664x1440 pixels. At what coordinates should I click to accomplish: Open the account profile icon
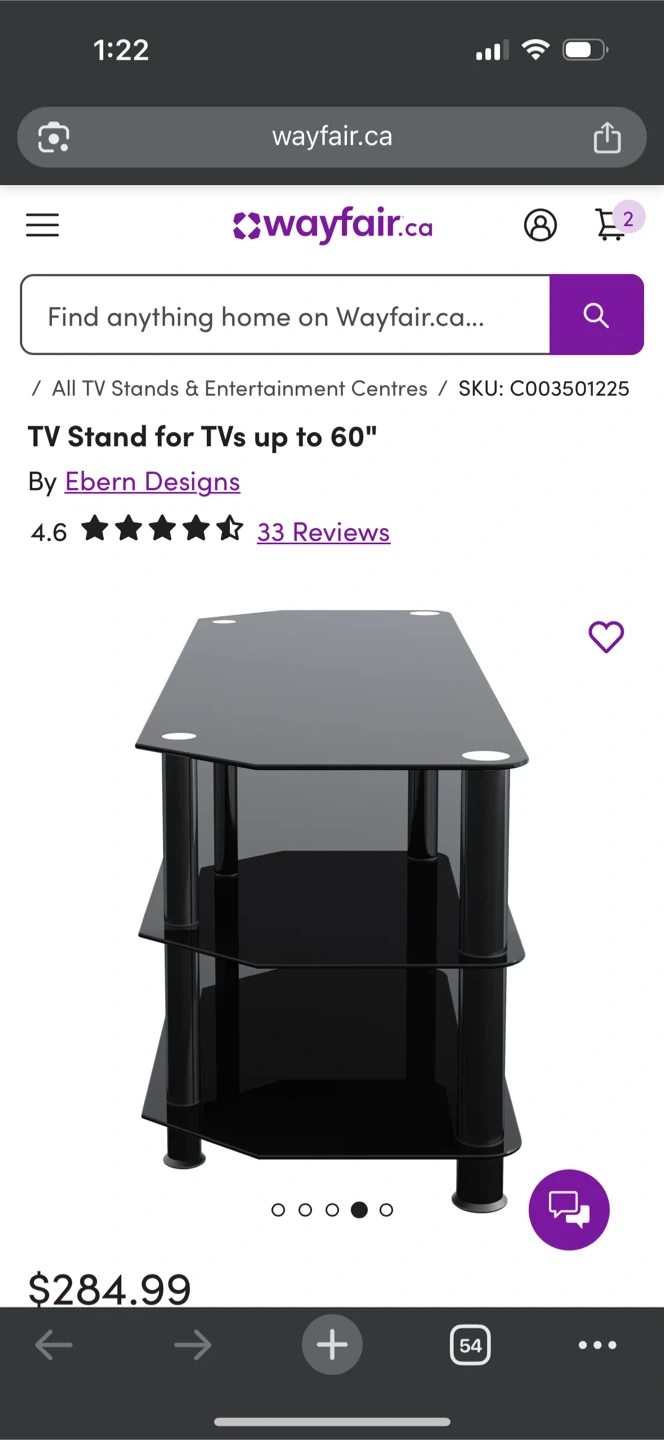540,225
